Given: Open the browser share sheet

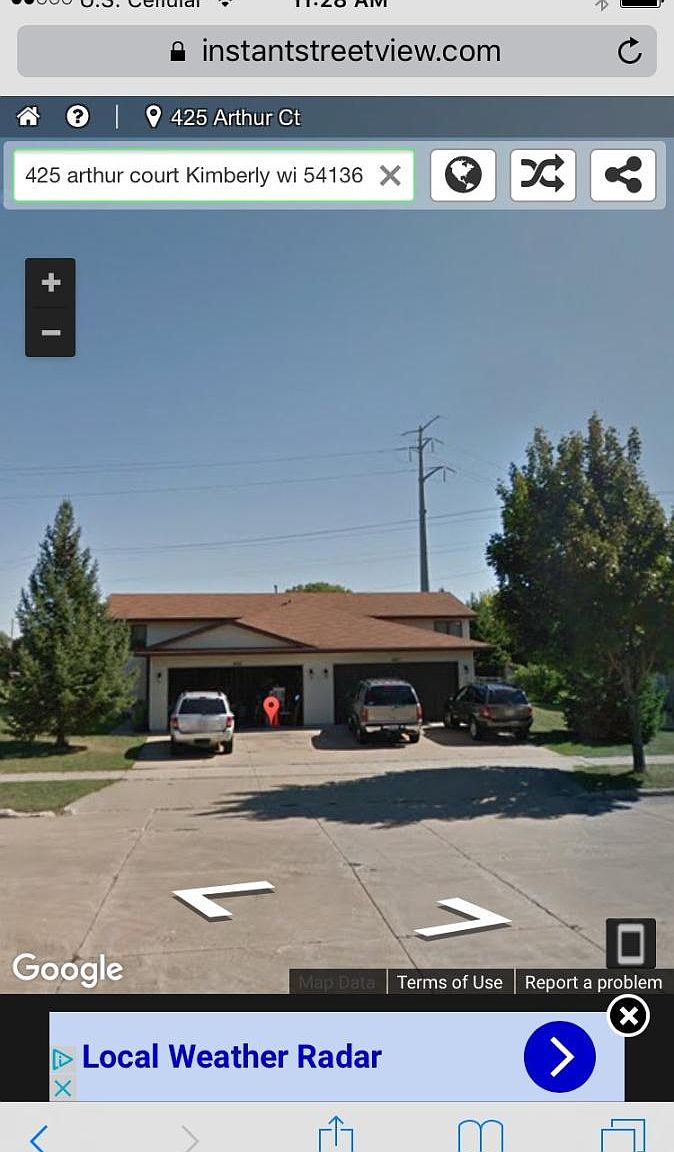Looking at the screenshot, I should (x=336, y=1135).
